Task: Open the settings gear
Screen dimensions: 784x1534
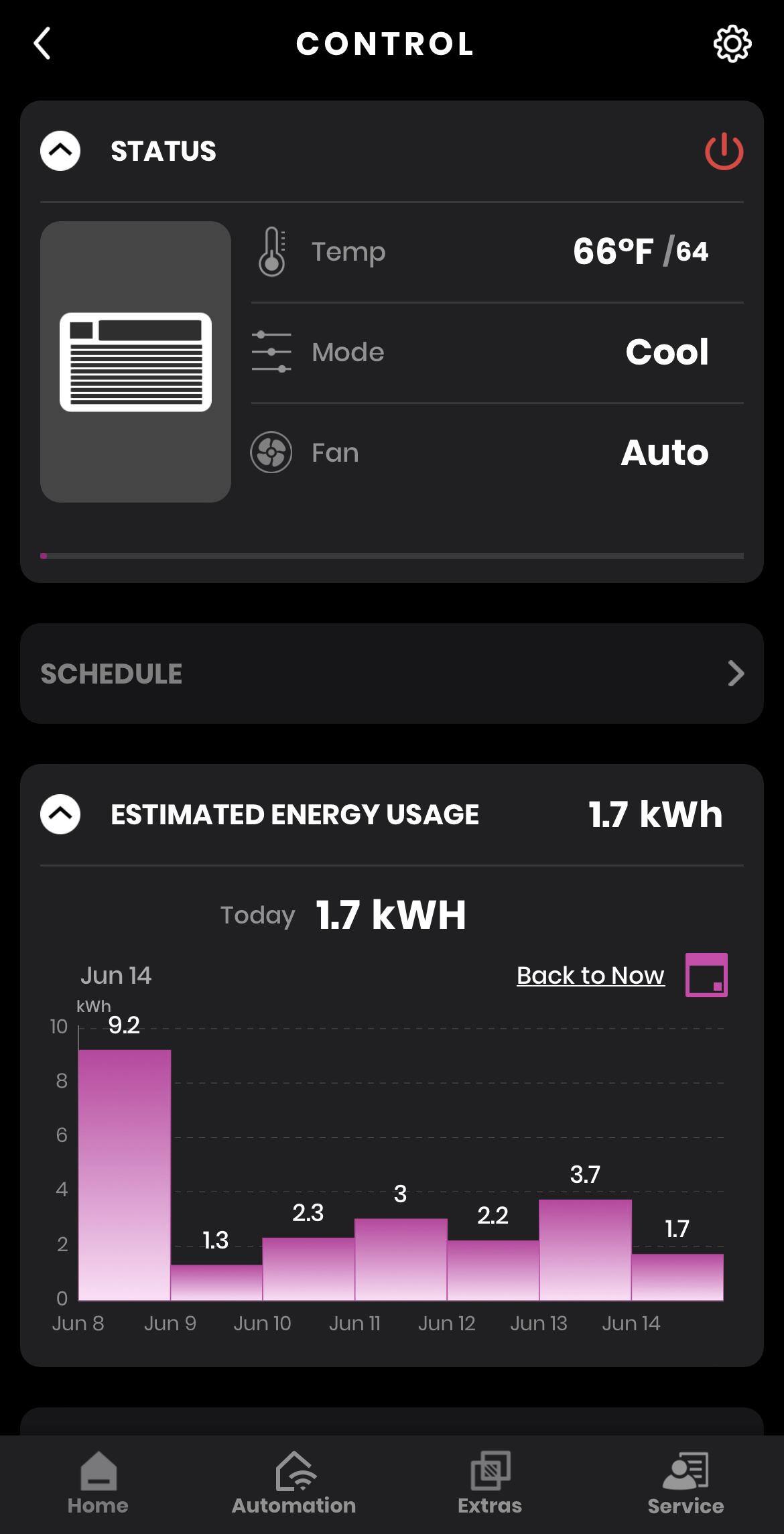Action: (732, 44)
